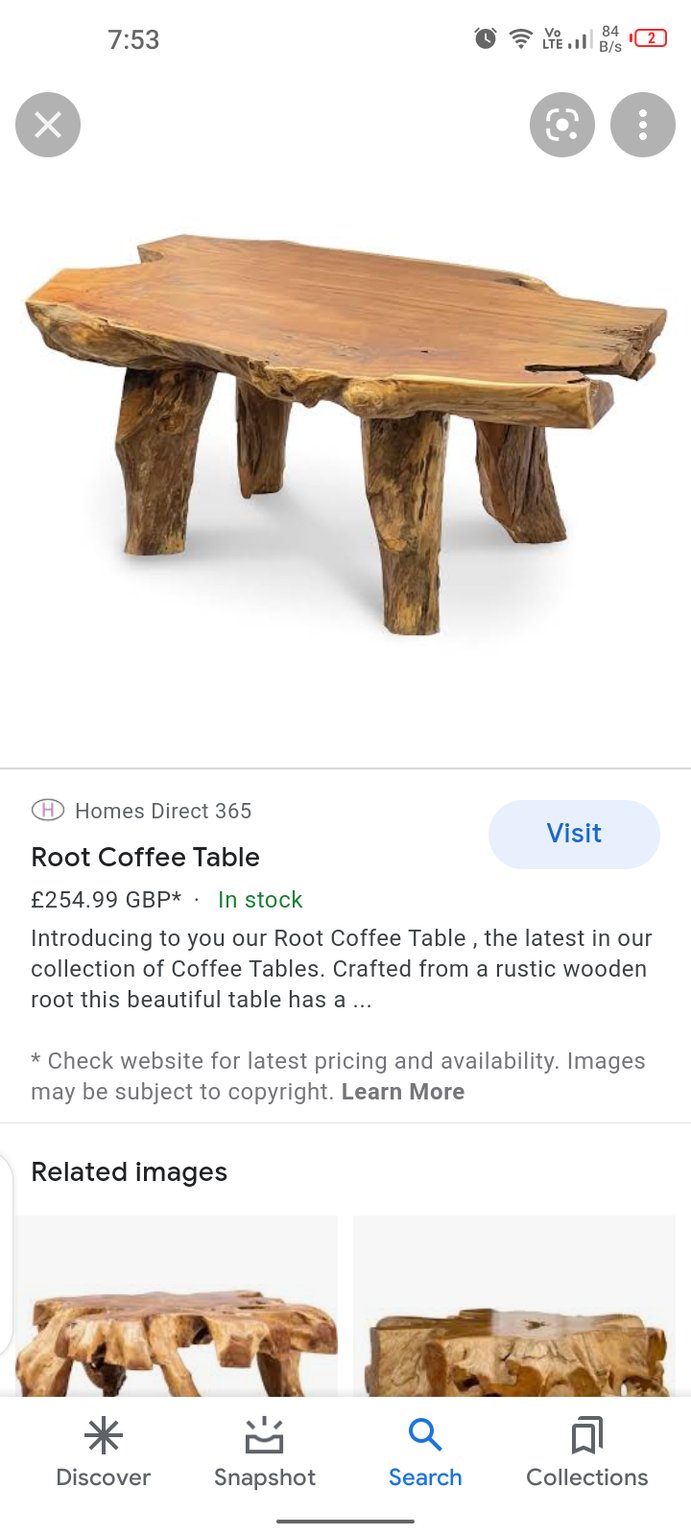The height and width of the screenshot is (1535, 691).
Task: Open the three-dot overflow menu
Action: pyautogui.click(x=643, y=125)
